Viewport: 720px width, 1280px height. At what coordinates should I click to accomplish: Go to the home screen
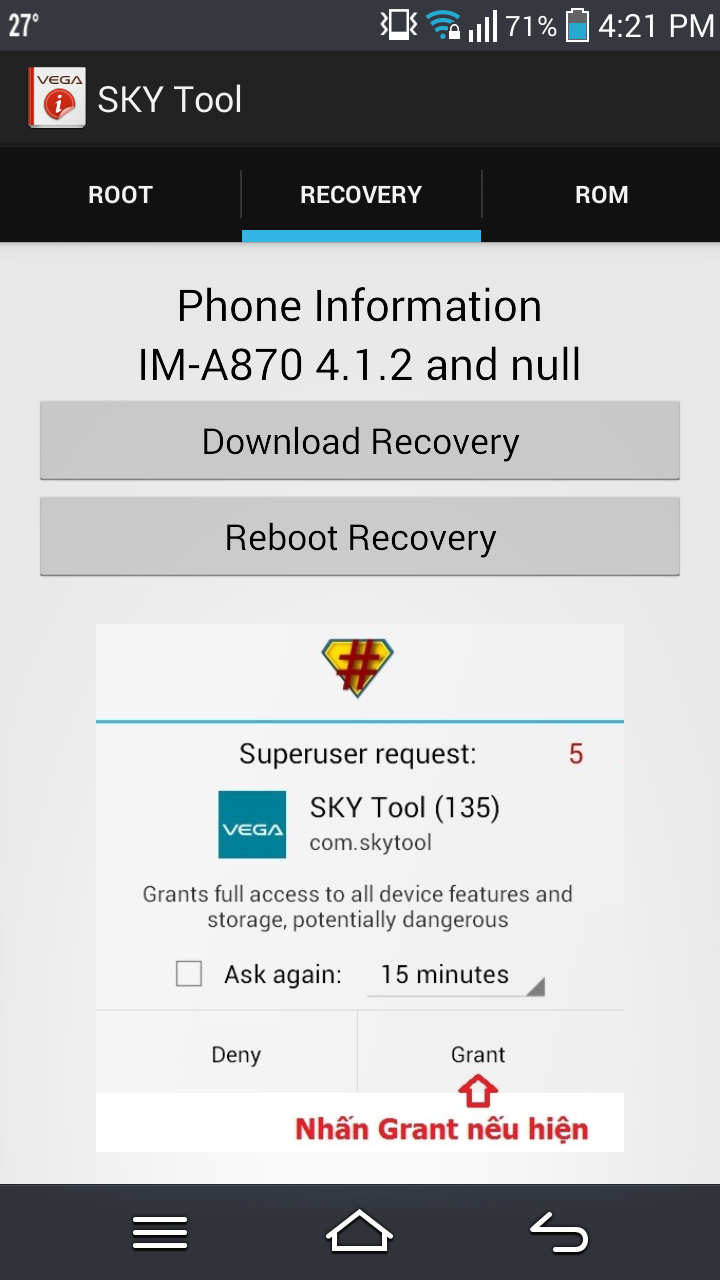(x=360, y=1232)
